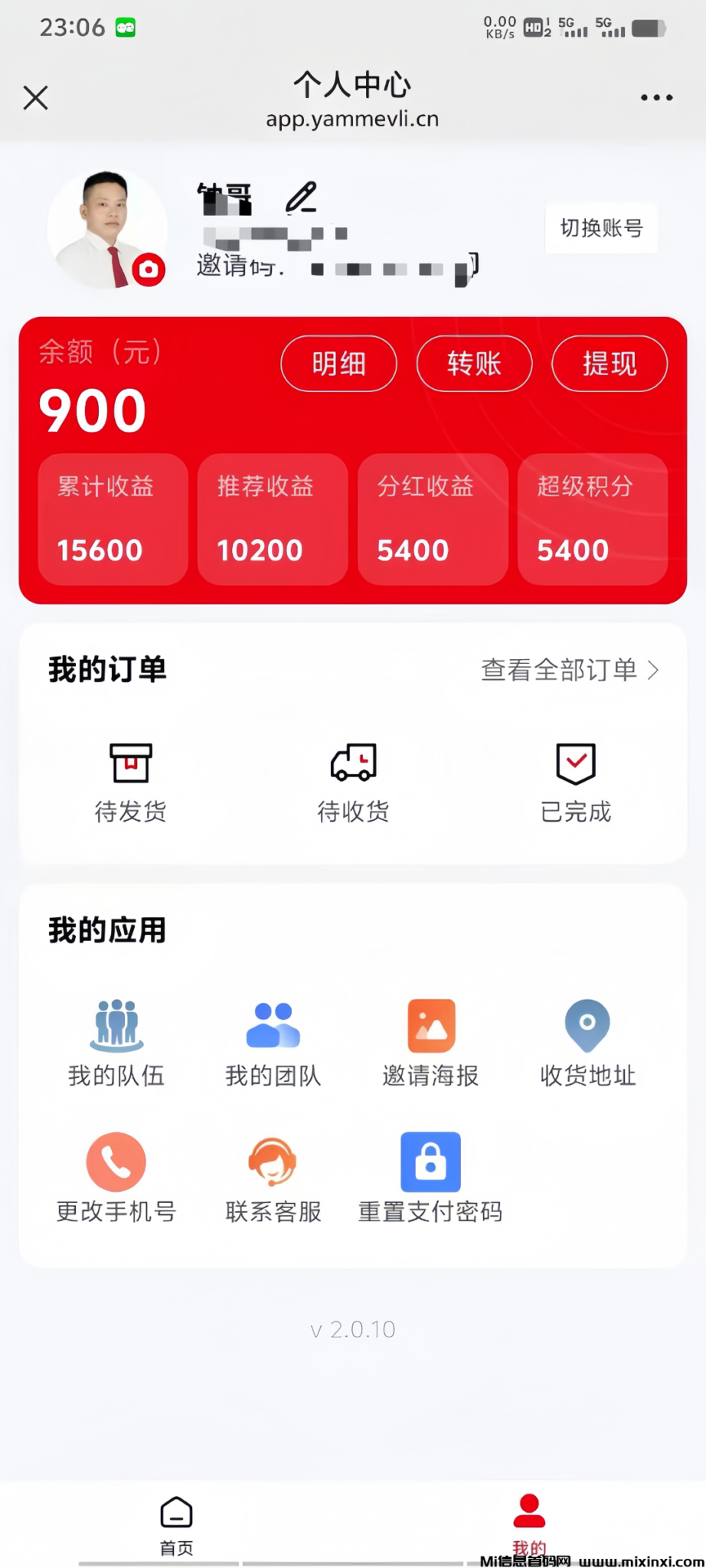Open 我的团队
The height and width of the screenshot is (1568, 706).
(x=273, y=1043)
